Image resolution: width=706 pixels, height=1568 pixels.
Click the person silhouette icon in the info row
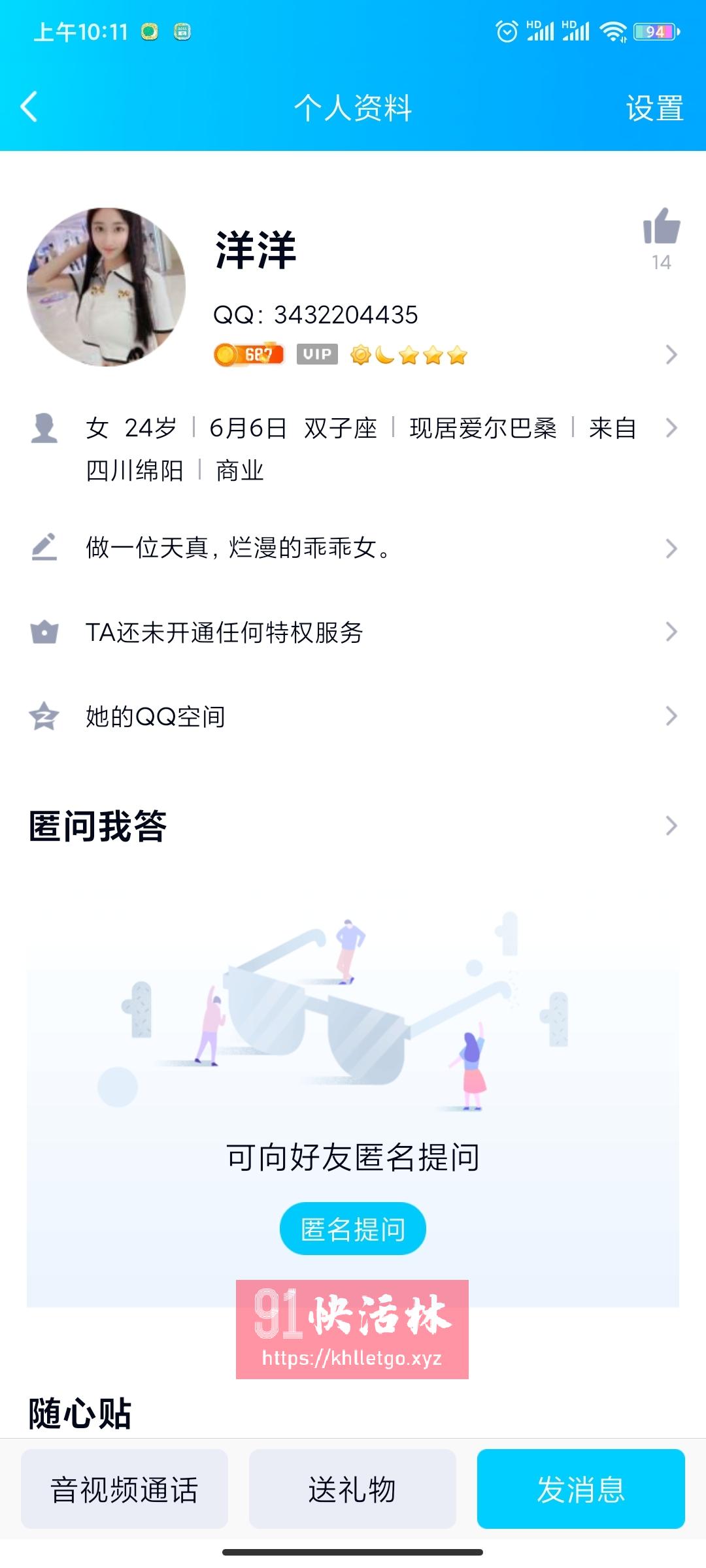44,428
